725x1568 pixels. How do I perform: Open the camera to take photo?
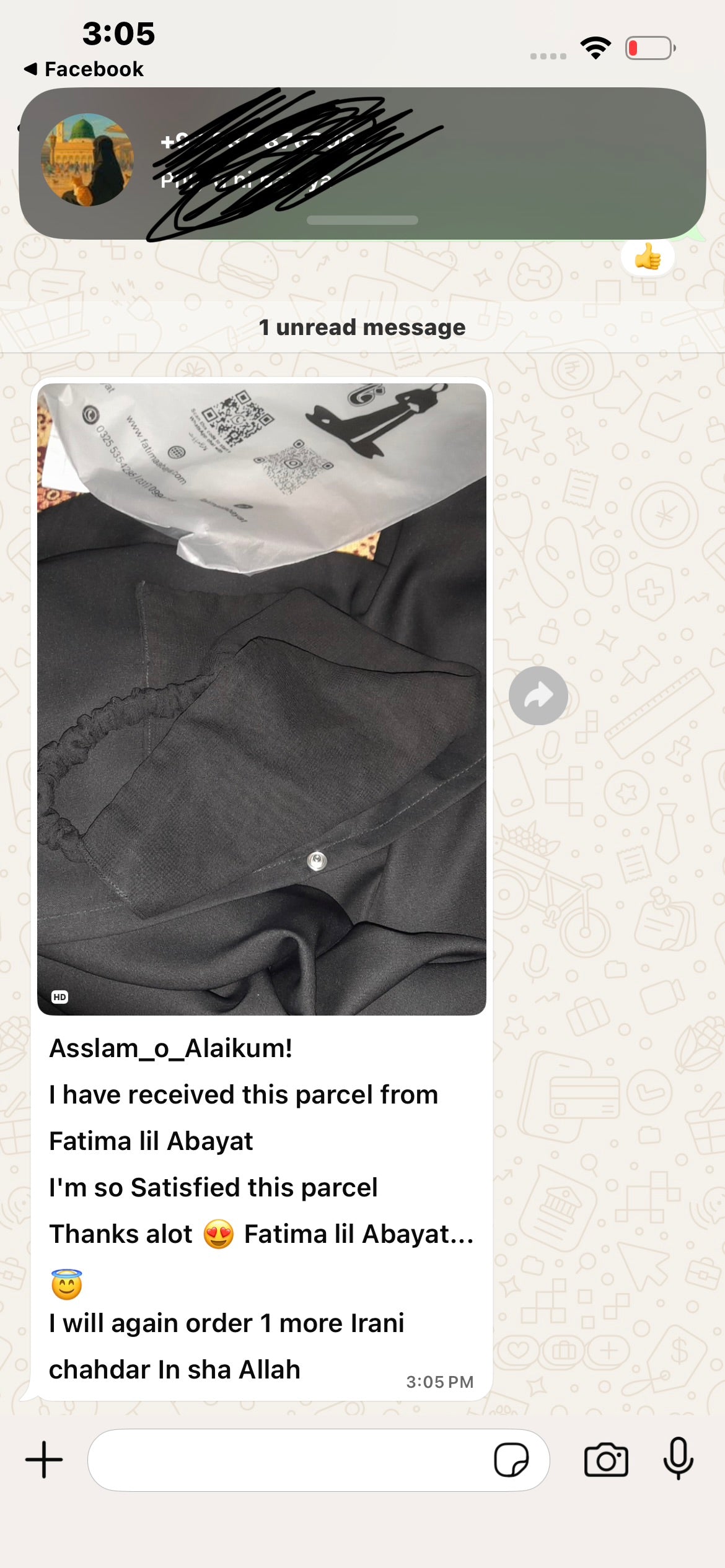point(606,1460)
